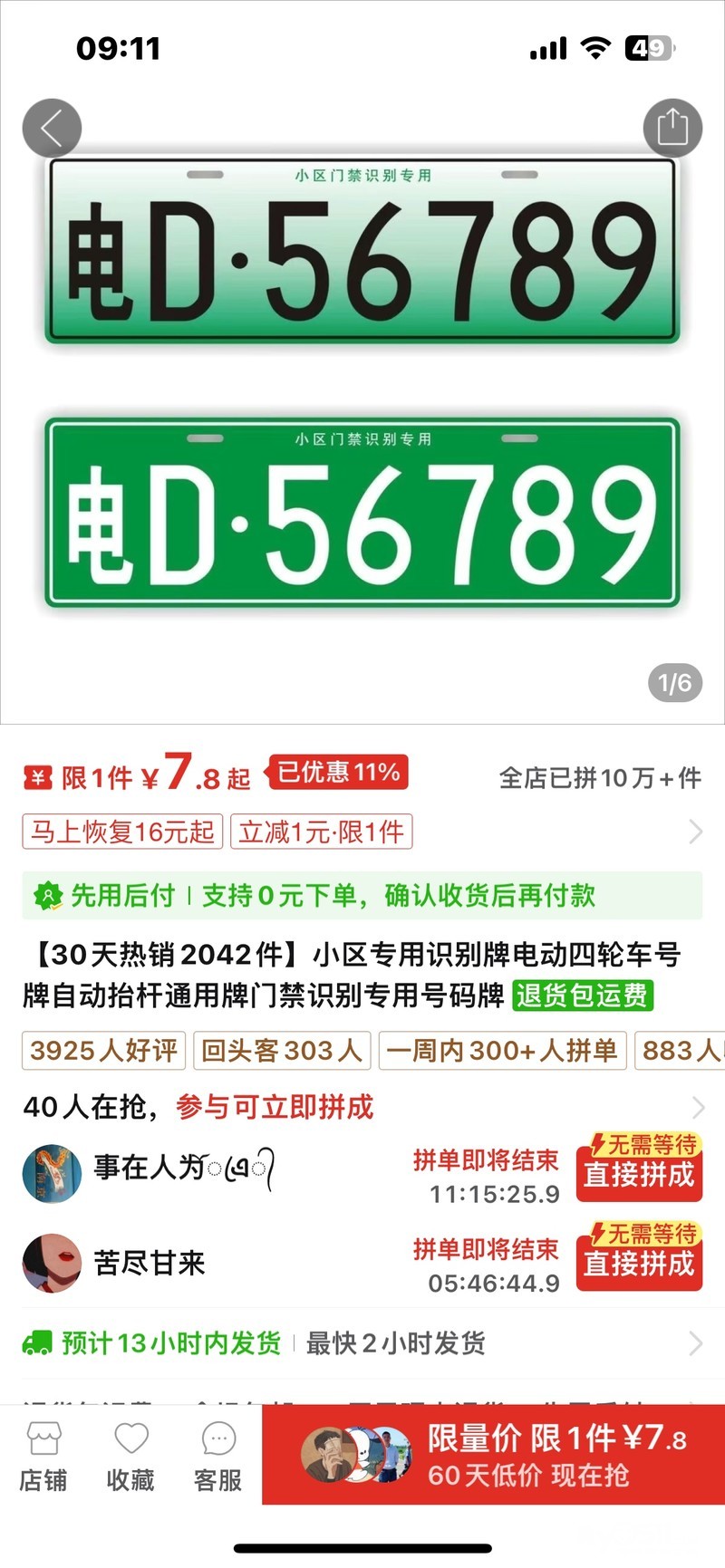Contact 客服 customer service
Viewport: 725px width, 1568px height.
217,1457
